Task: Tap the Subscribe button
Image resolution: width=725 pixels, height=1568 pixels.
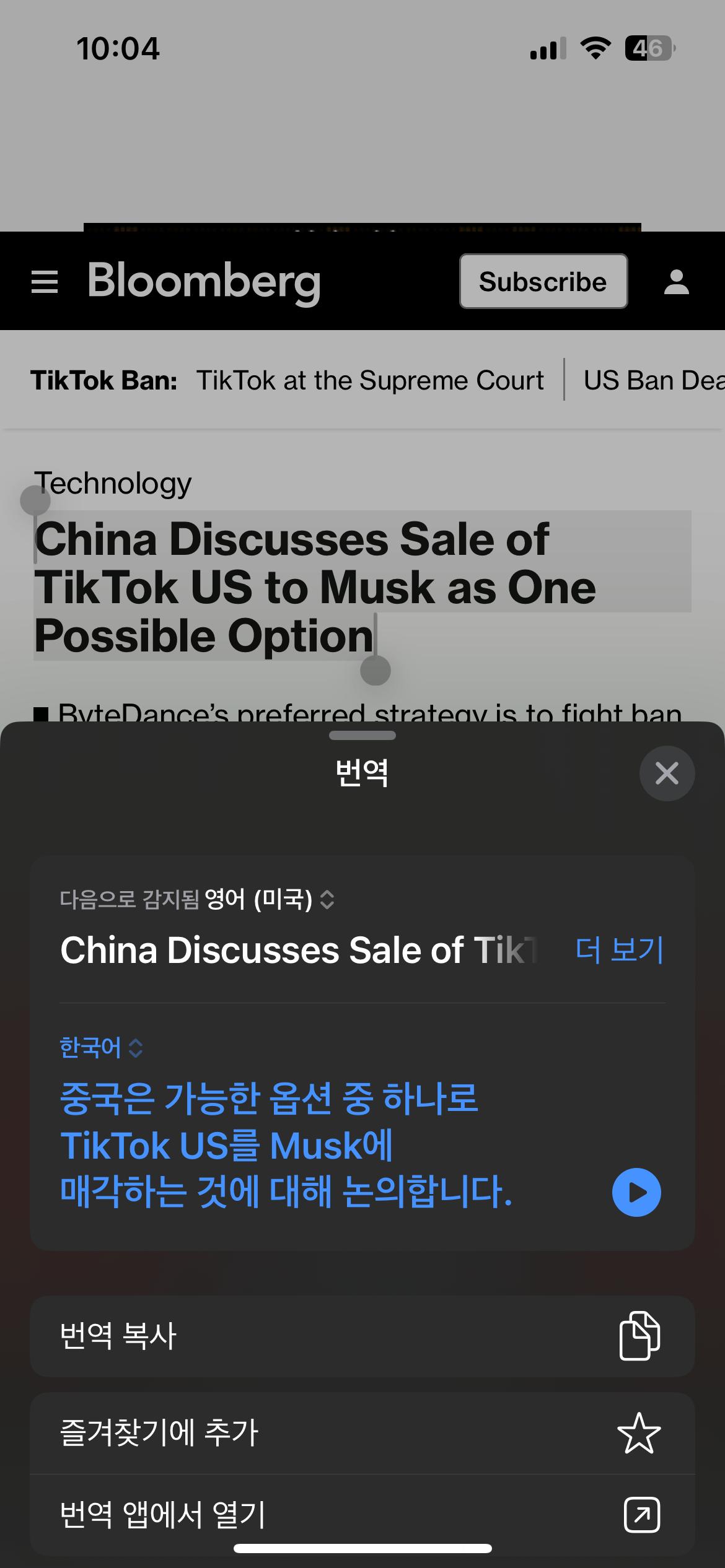Action: point(543,282)
